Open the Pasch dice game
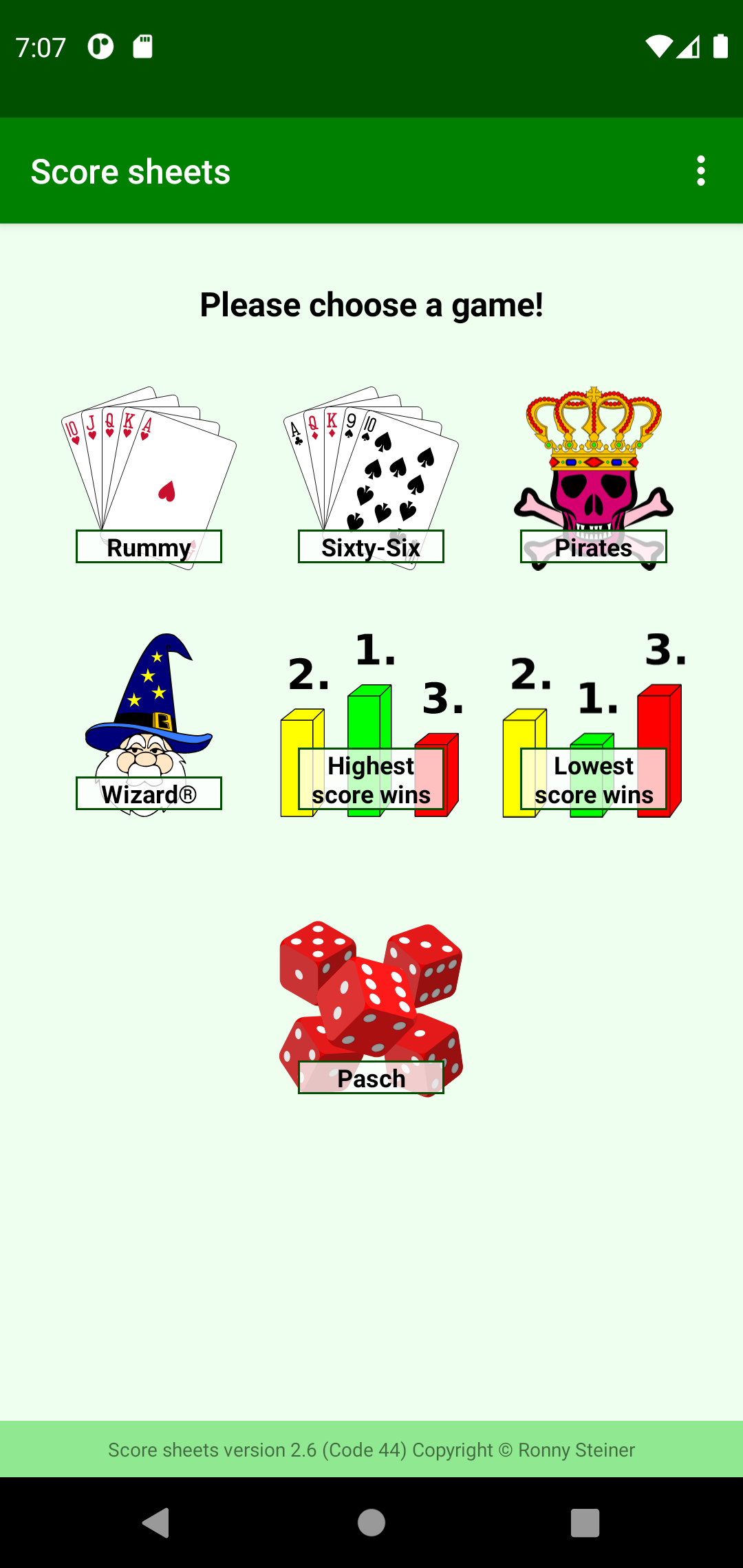Viewport: 743px width, 1568px height. pyautogui.click(x=371, y=1008)
